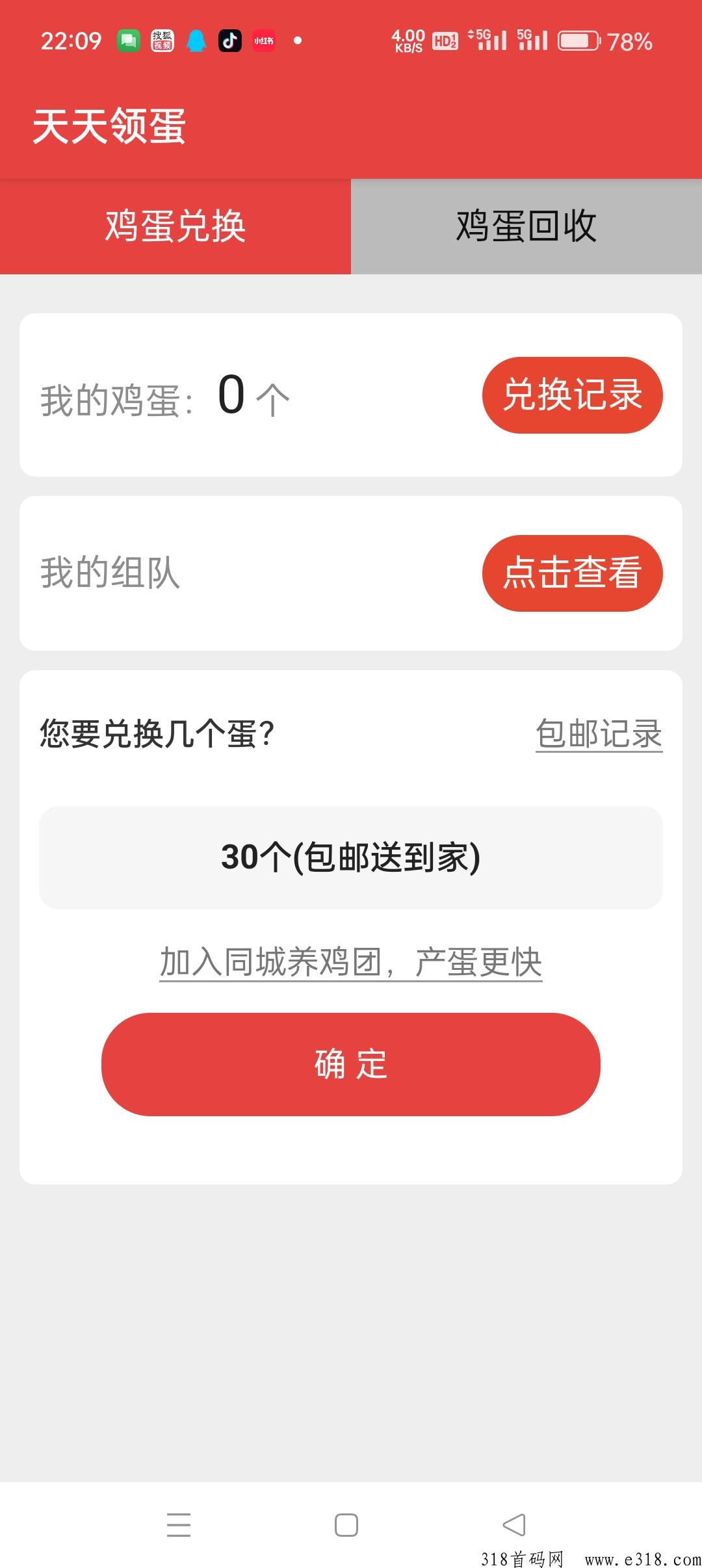
Task: Open 兑换记录 exchange records
Action: (x=572, y=395)
